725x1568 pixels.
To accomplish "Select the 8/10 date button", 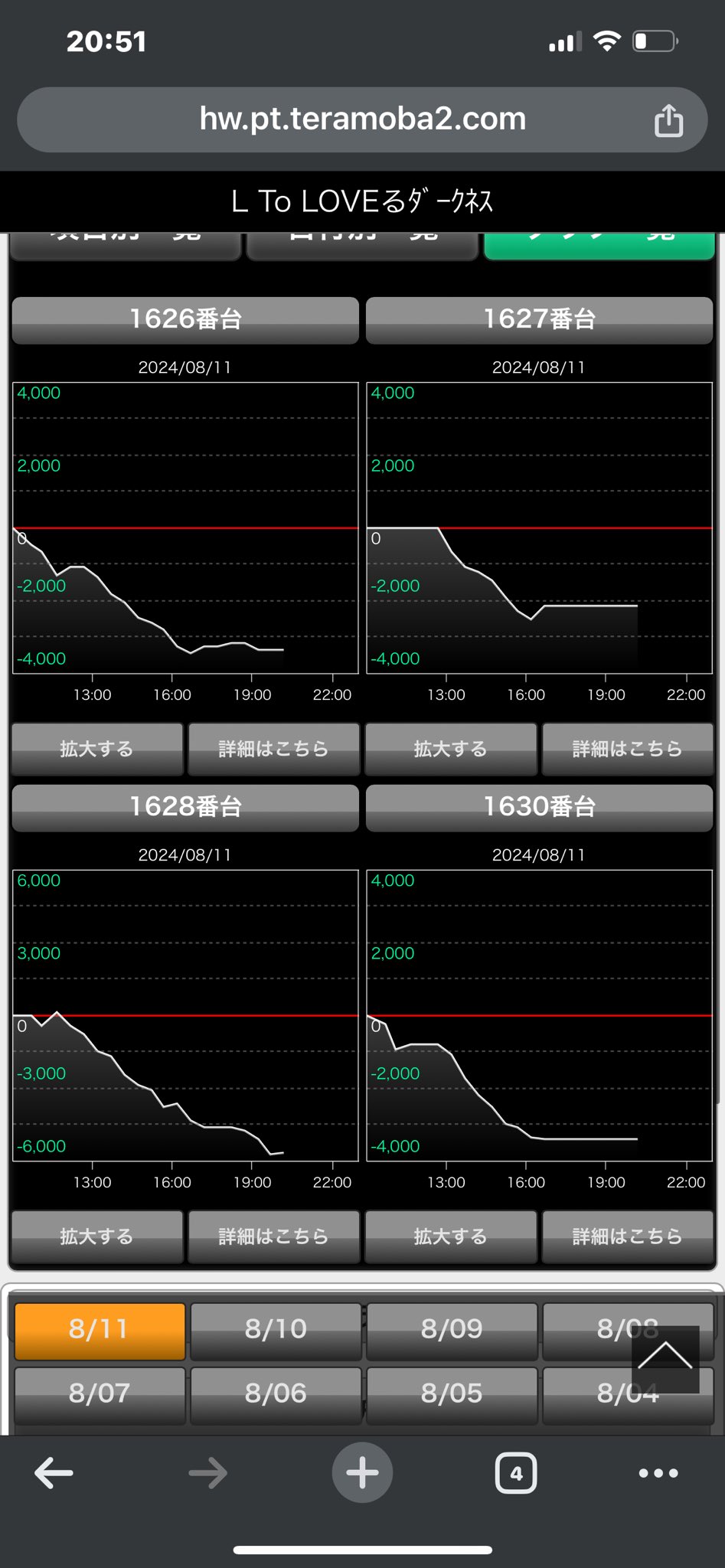I will (x=276, y=1331).
